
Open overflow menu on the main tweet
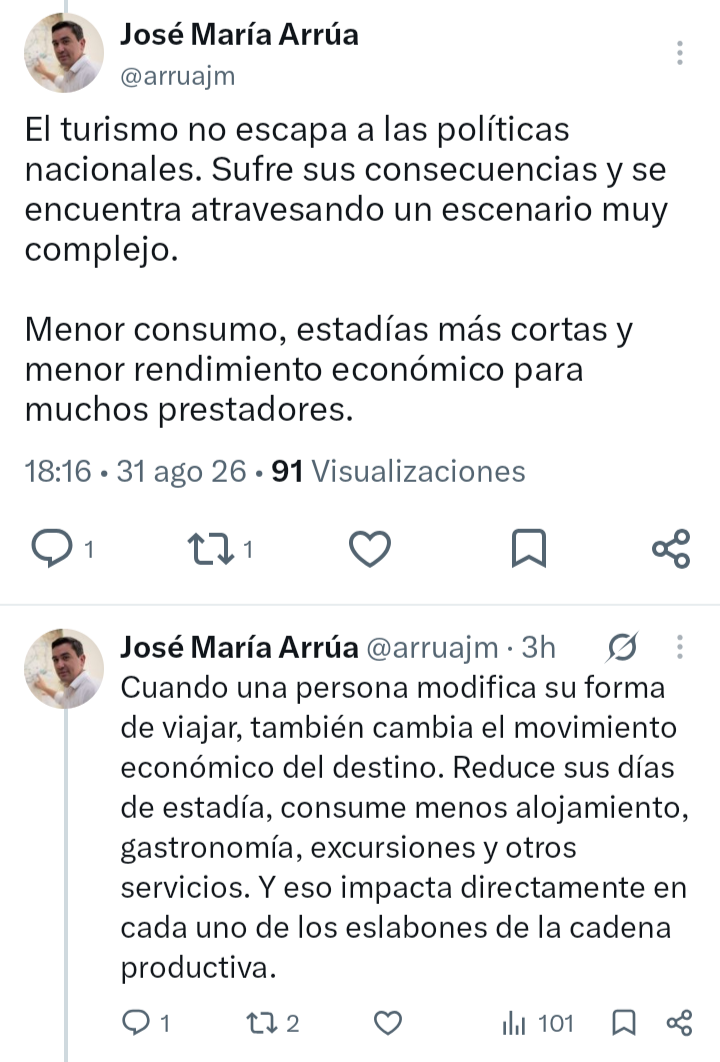679,53
